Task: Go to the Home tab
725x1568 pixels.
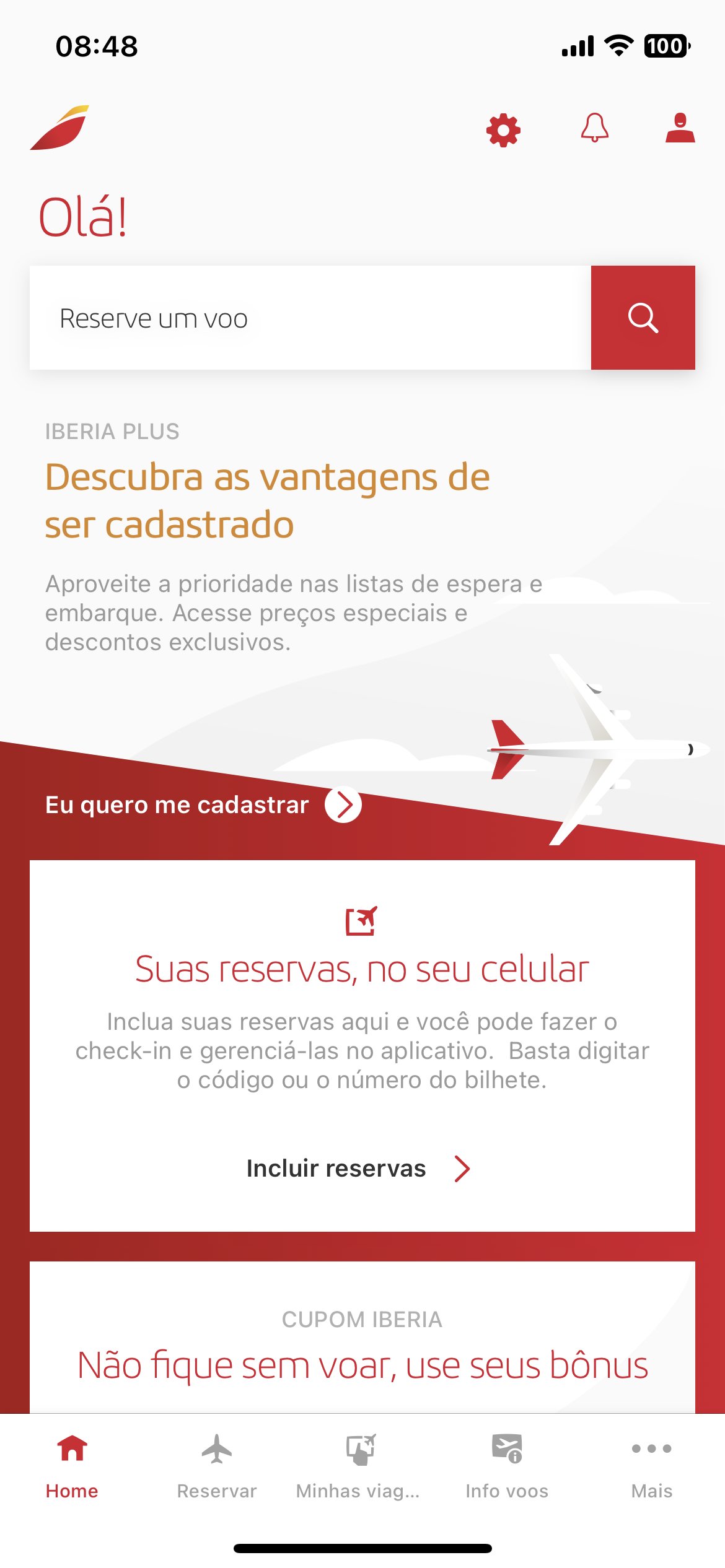Action: tap(72, 1465)
